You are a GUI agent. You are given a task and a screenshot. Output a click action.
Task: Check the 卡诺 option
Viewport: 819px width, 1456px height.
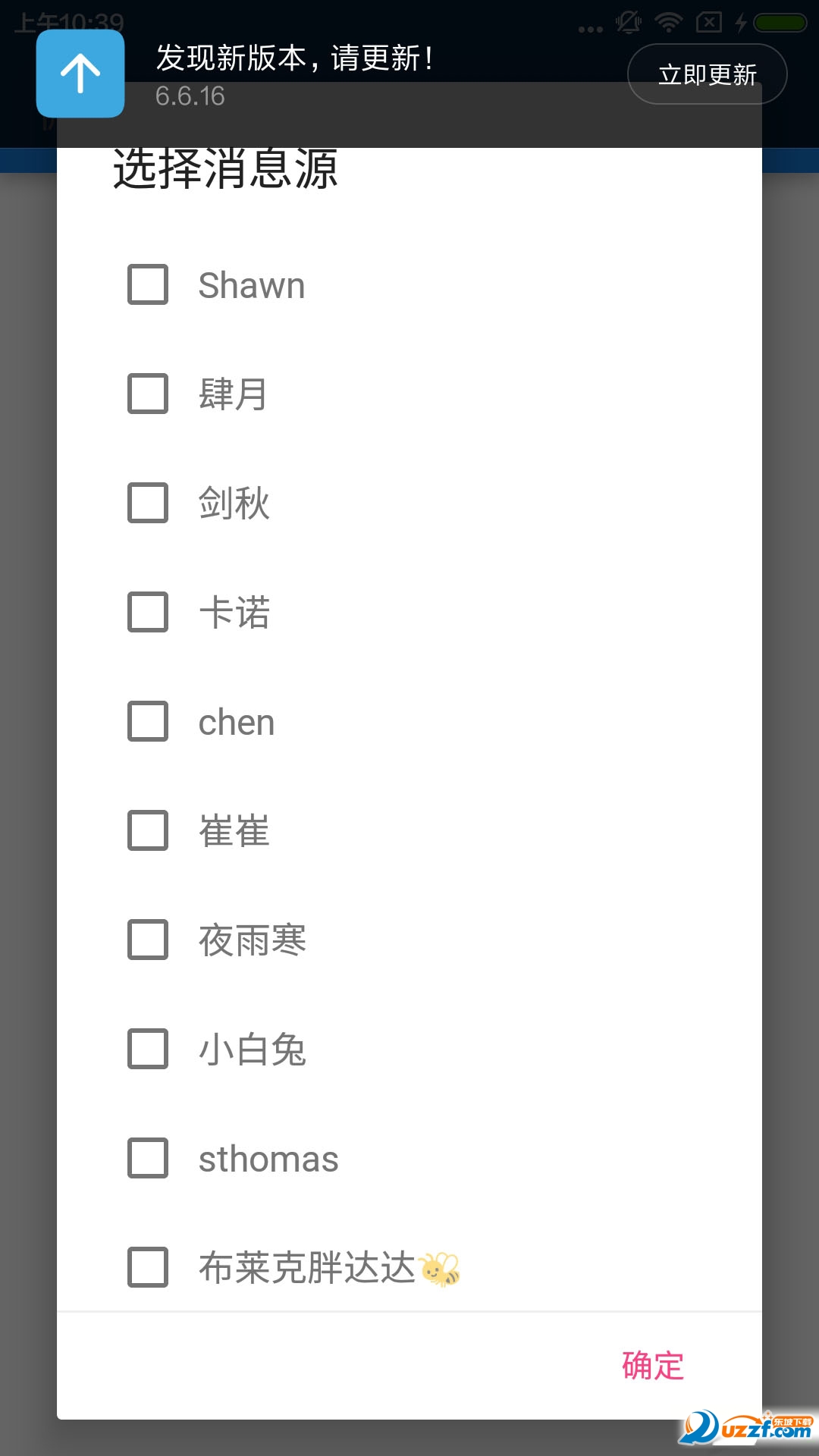pyautogui.click(x=147, y=613)
